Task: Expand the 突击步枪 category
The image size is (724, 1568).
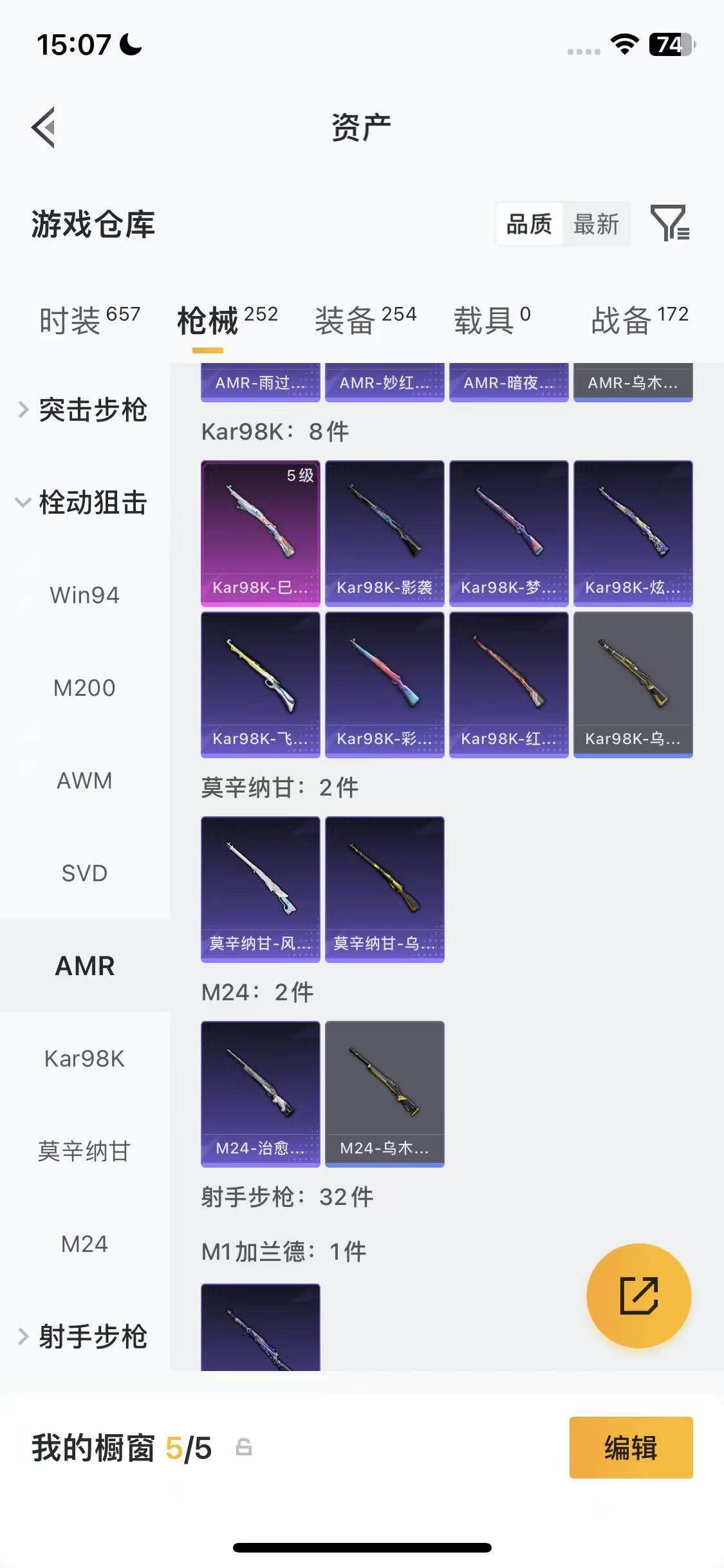Action: (x=84, y=410)
